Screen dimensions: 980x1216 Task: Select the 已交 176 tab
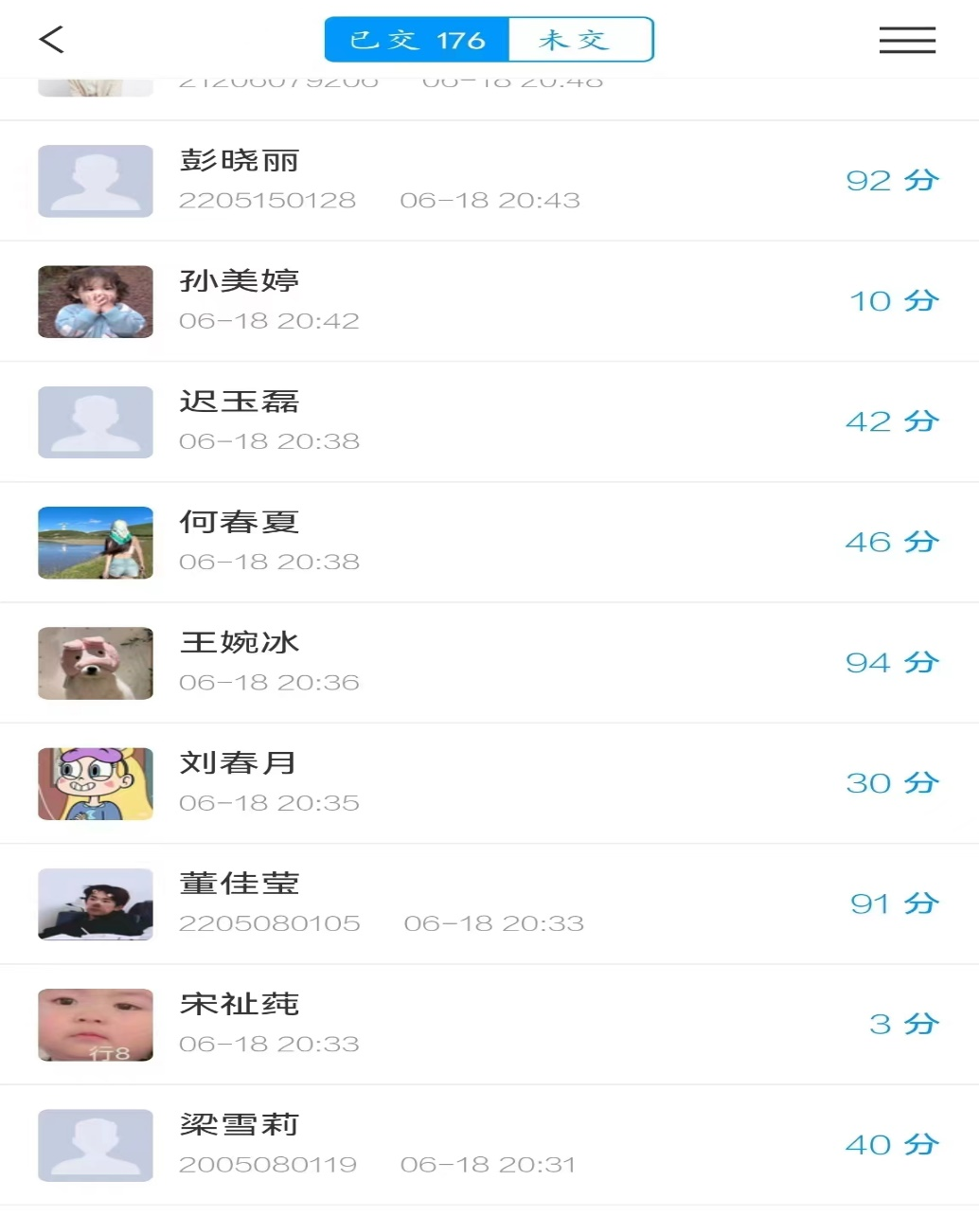point(418,40)
